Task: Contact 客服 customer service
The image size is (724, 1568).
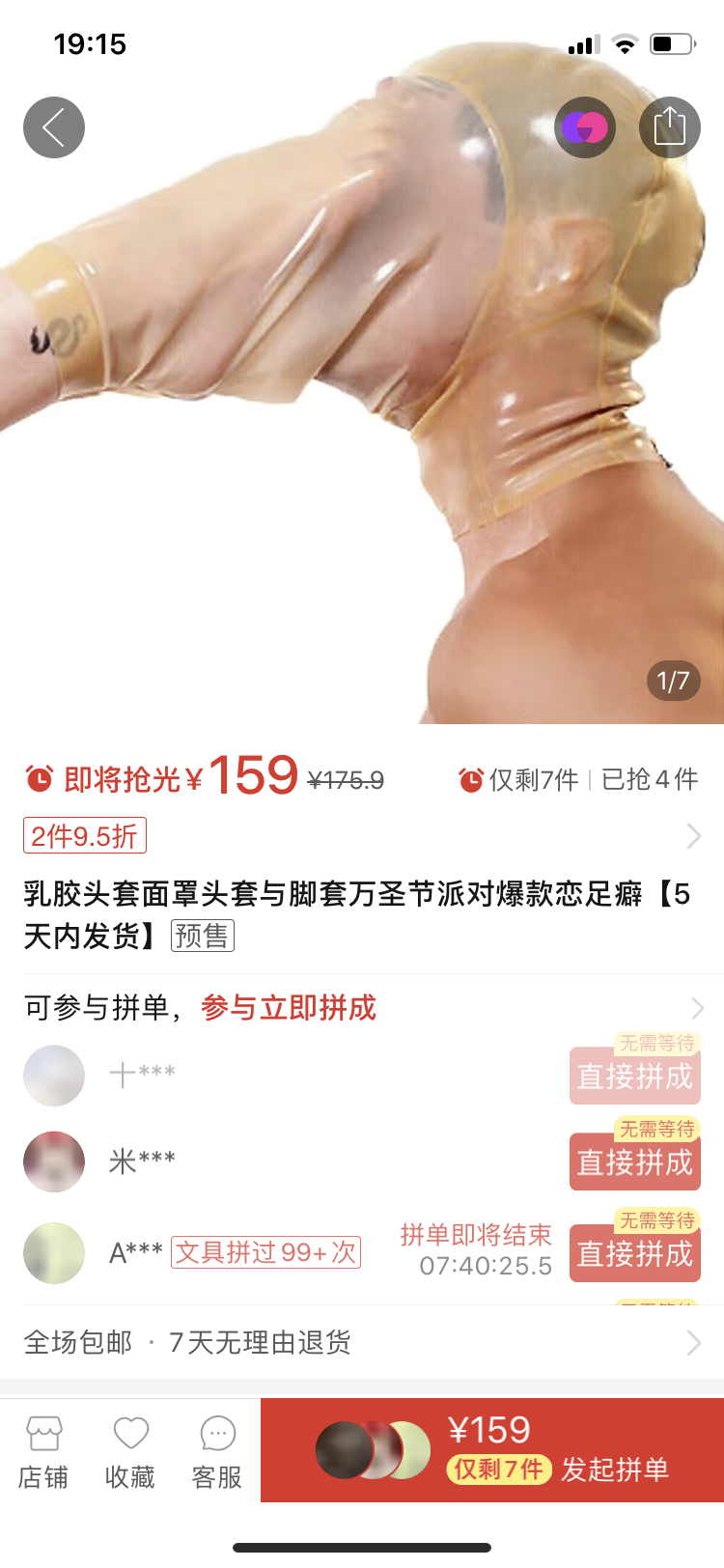Action: [217, 1451]
